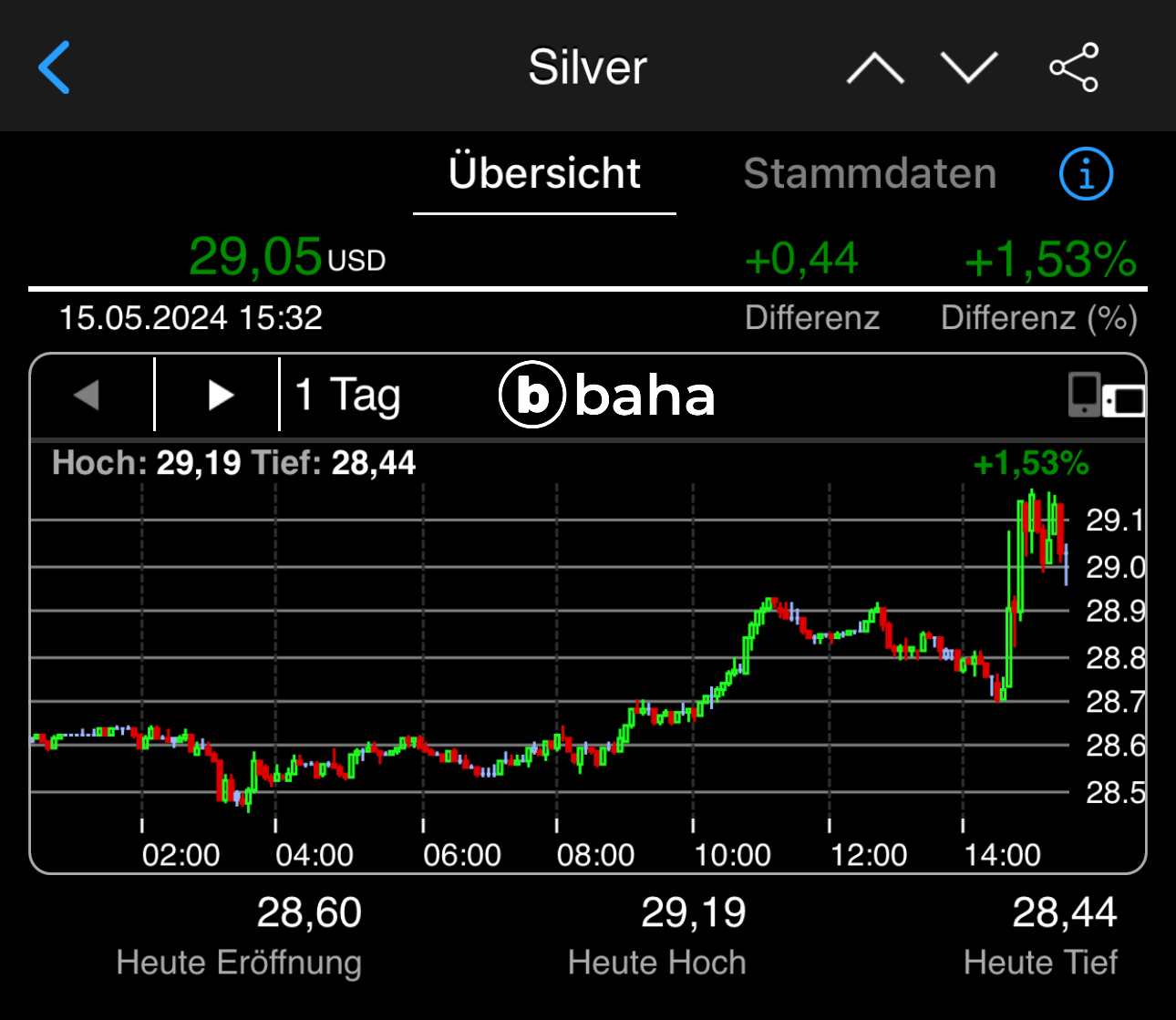
Task: Go back with the blue arrow
Action: pos(55,67)
